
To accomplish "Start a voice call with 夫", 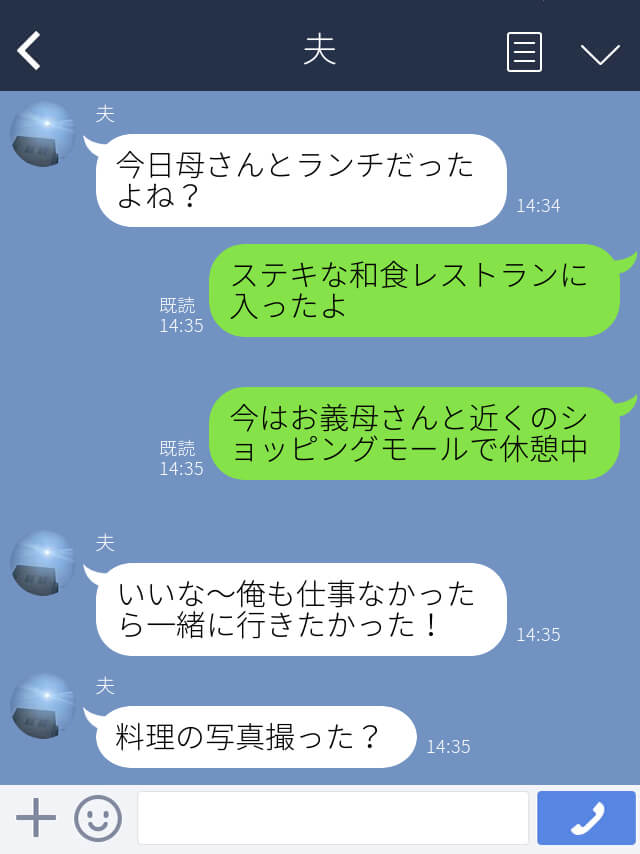I will coord(586,818).
